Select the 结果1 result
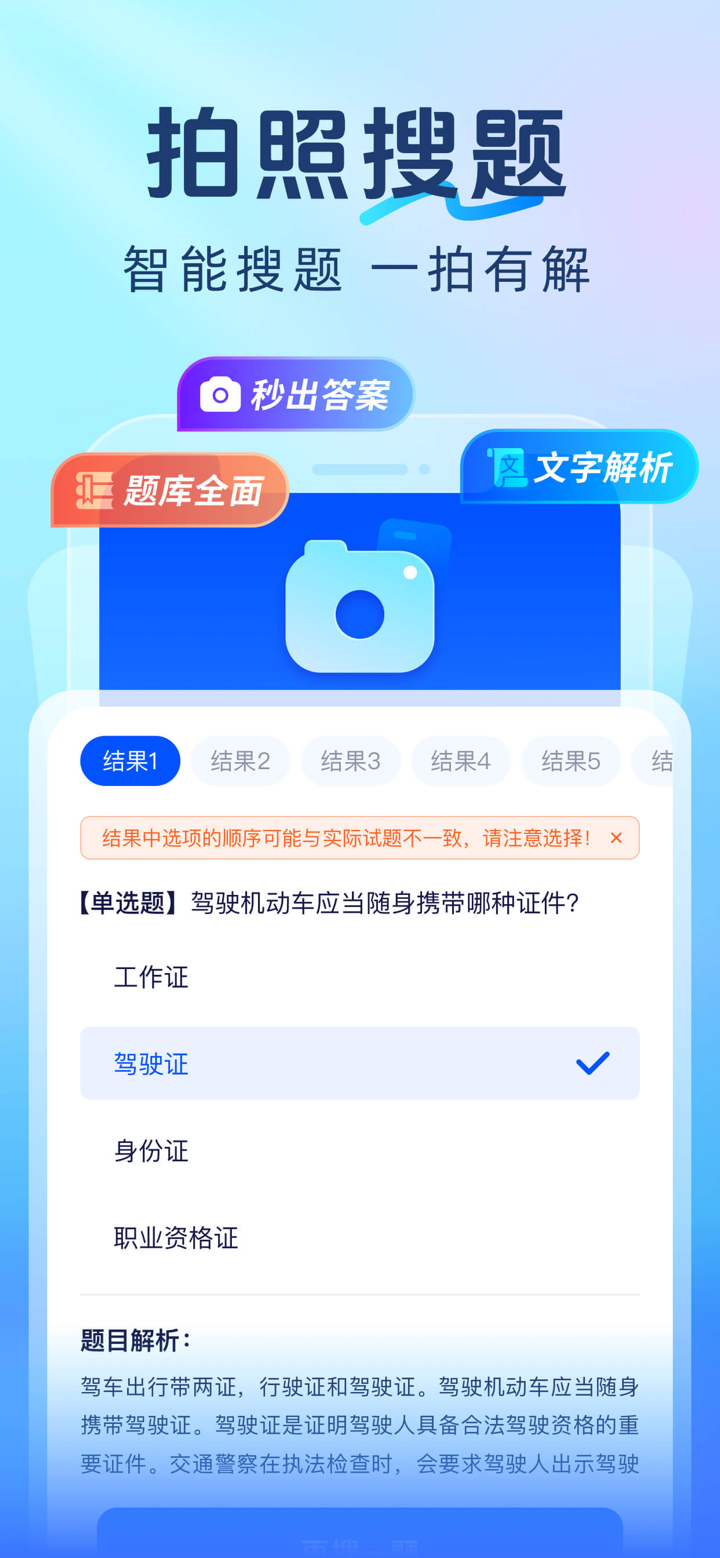This screenshot has height=1558, width=720. (x=130, y=760)
